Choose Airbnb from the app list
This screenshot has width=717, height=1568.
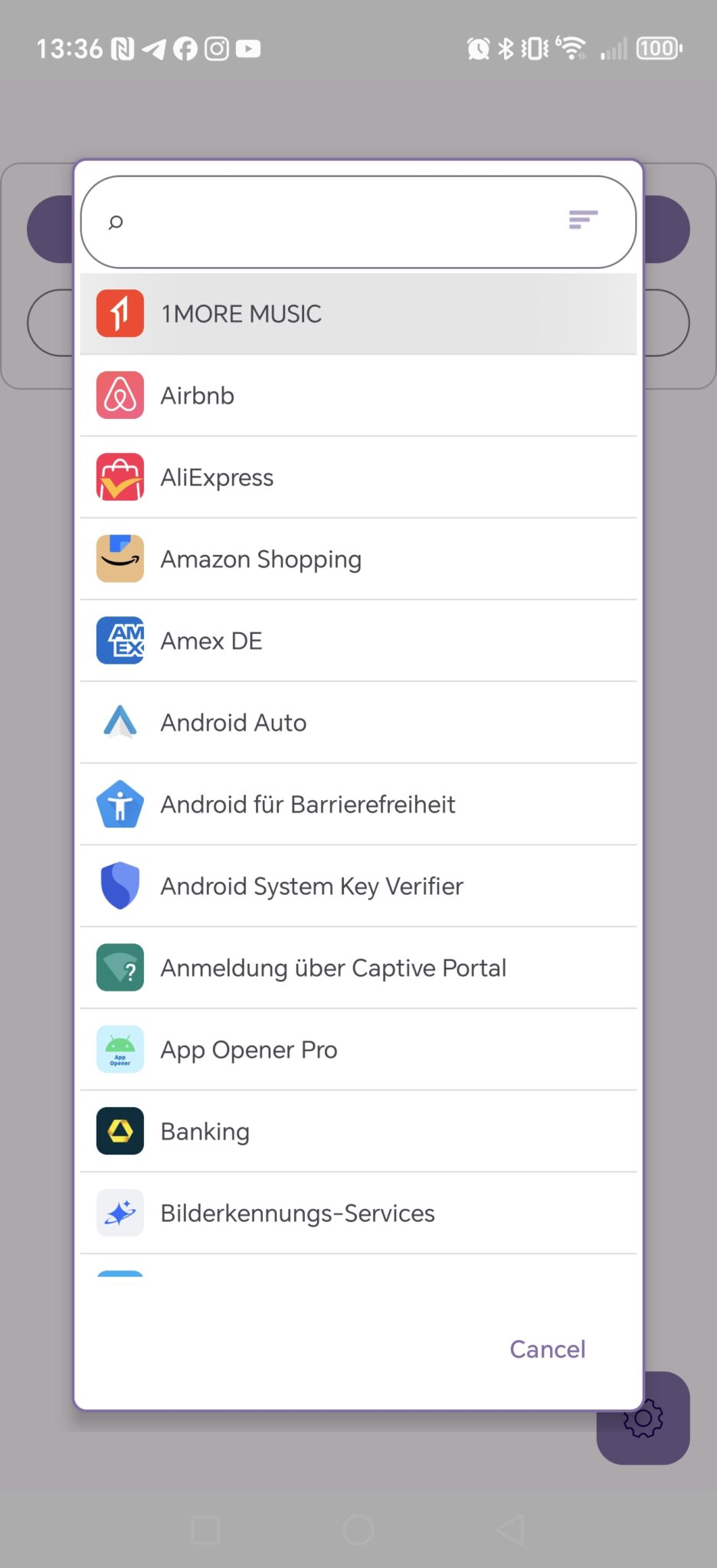[x=358, y=396]
